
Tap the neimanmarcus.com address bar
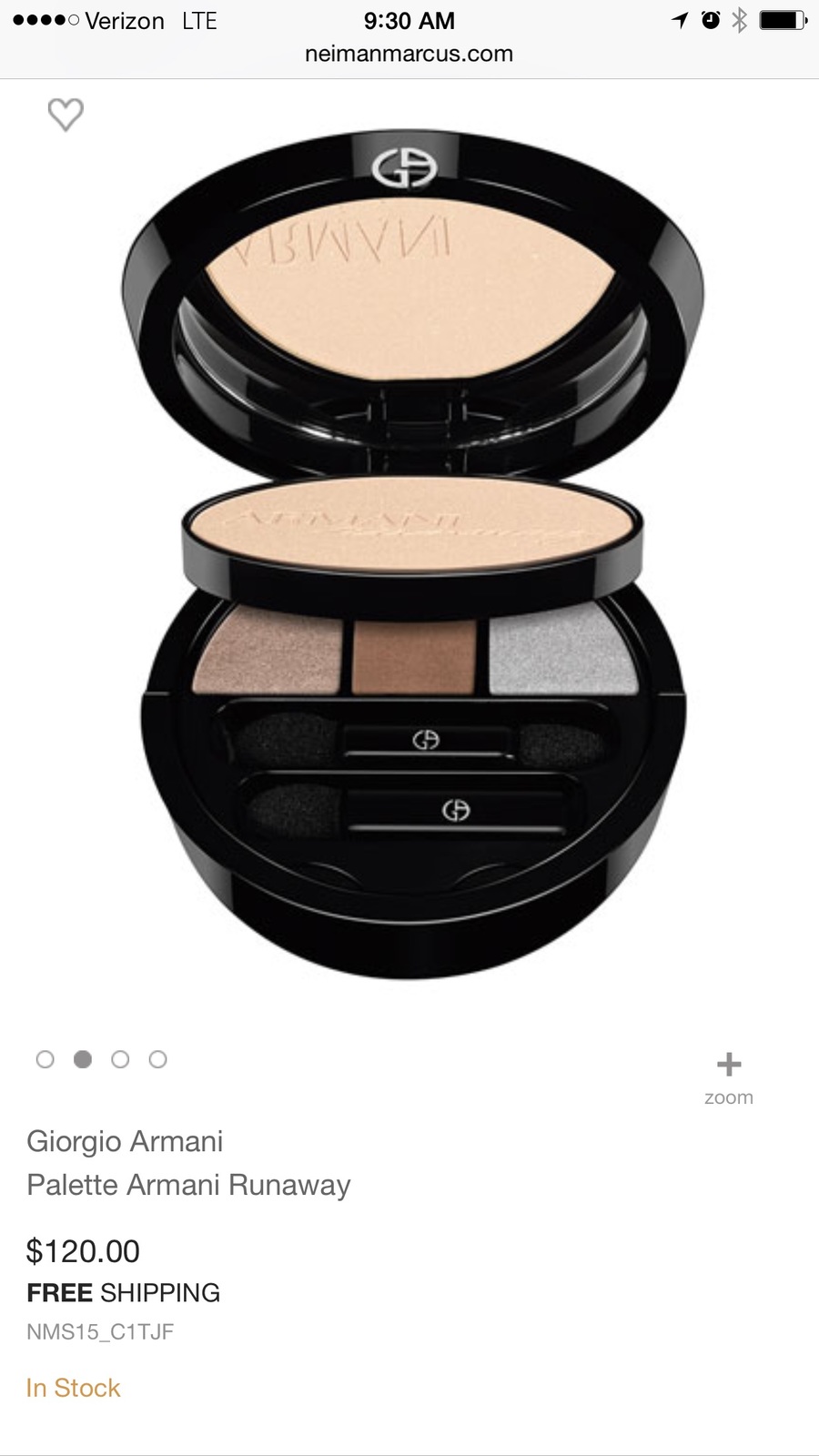click(409, 54)
